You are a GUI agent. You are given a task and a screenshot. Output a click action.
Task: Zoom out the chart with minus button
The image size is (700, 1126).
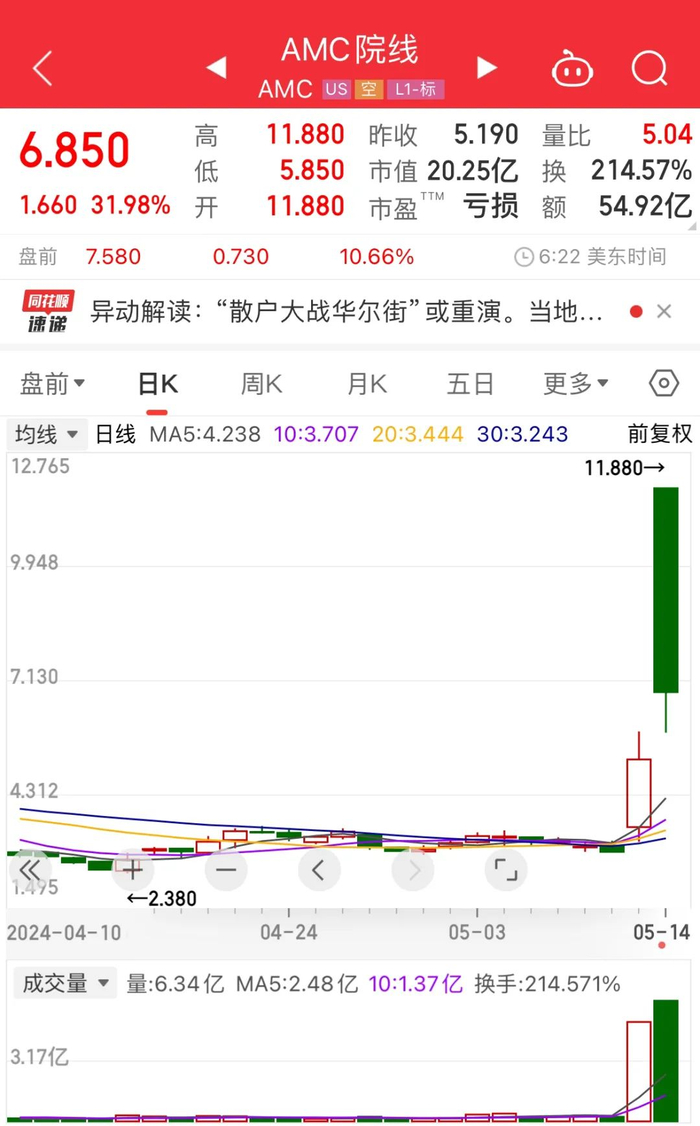pyautogui.click(x=226, y=870)
